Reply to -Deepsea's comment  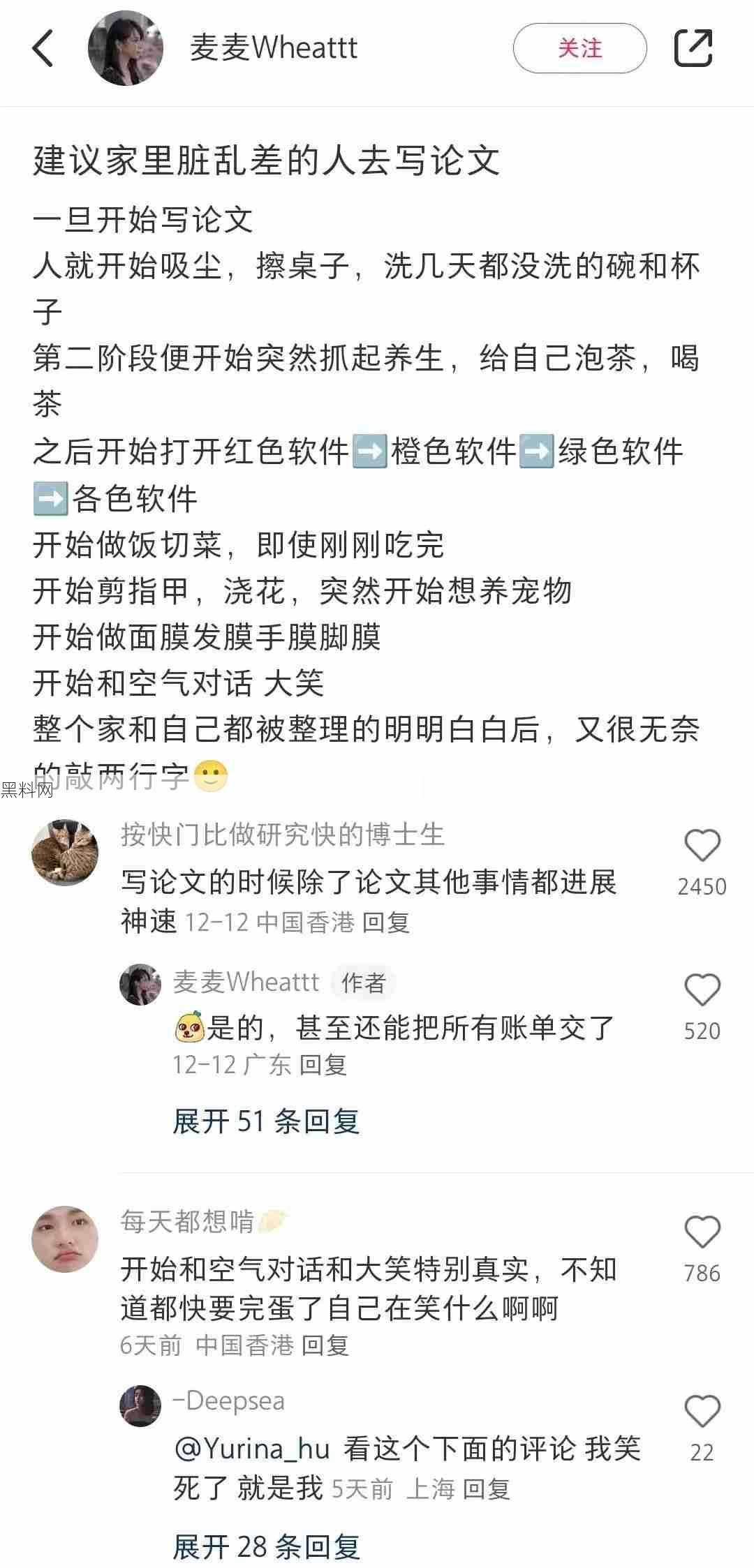tap(486, 1489)
